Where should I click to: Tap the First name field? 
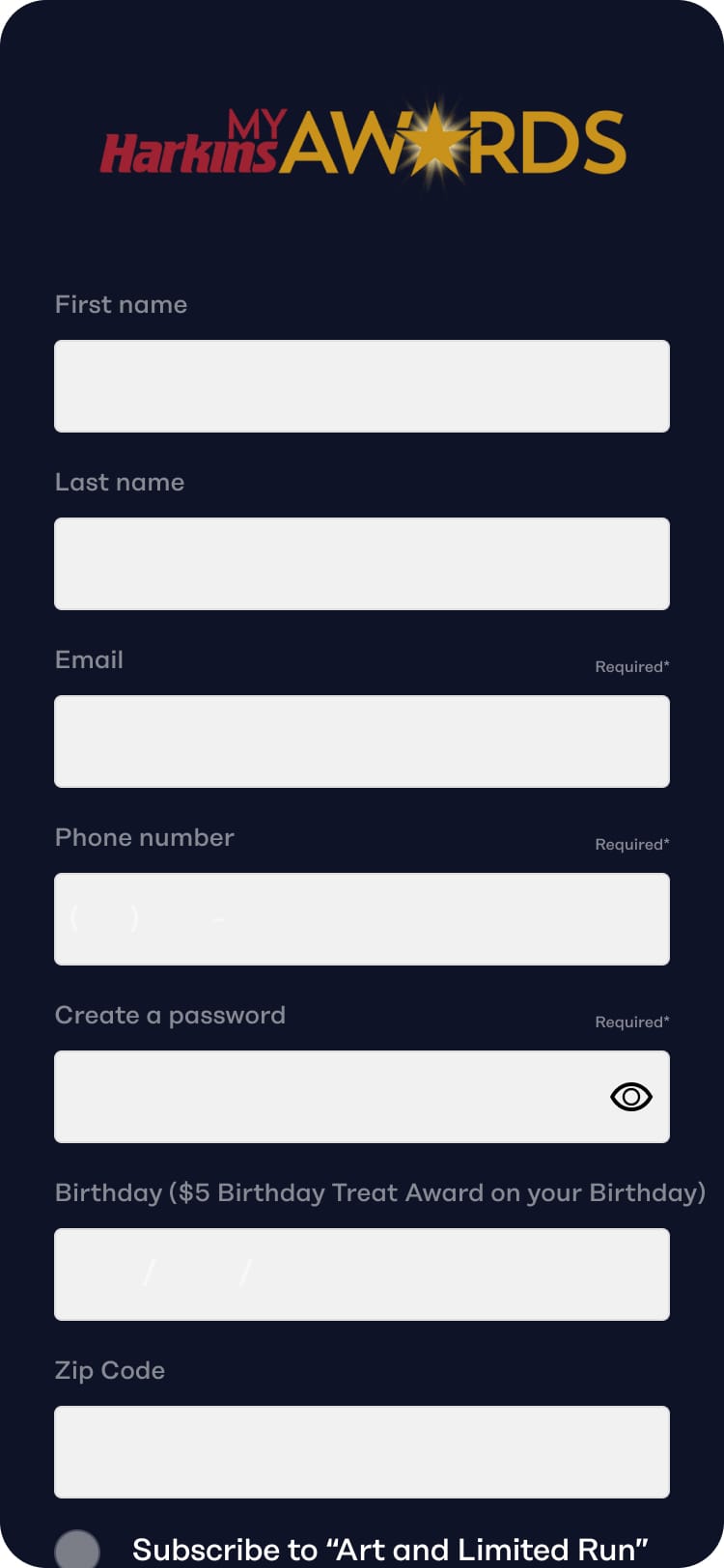click(361, 386)
